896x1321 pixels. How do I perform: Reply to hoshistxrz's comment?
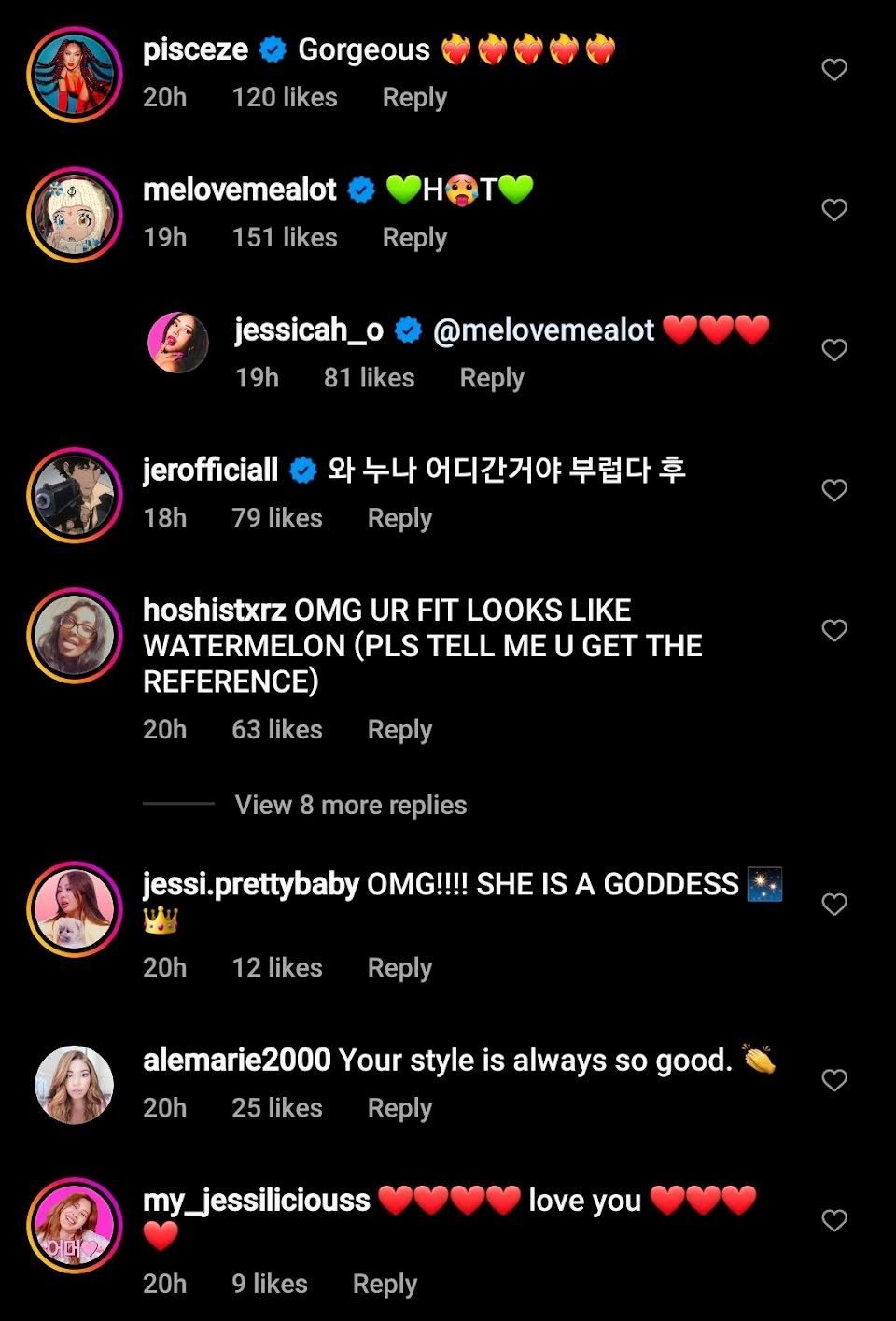tap(399, 730)
